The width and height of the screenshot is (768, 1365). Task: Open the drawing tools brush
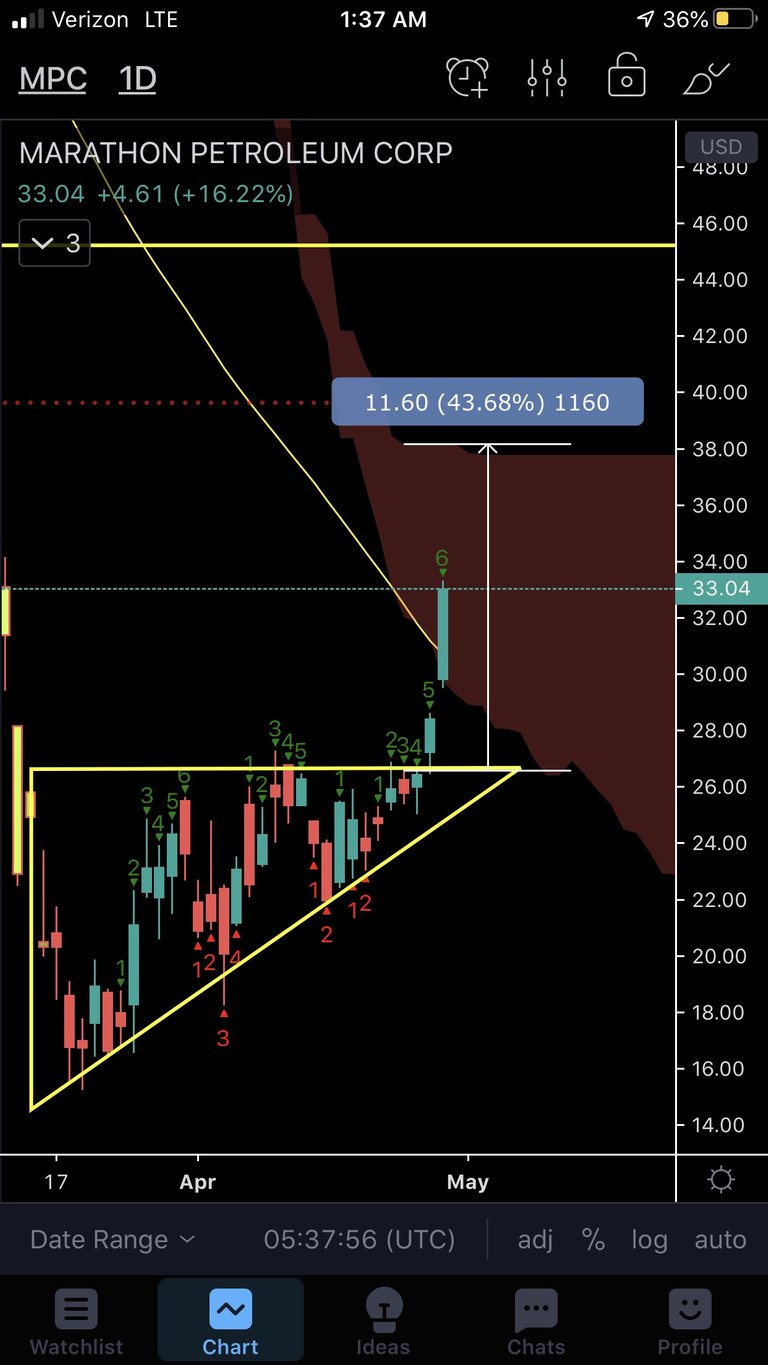click(706, 78)
